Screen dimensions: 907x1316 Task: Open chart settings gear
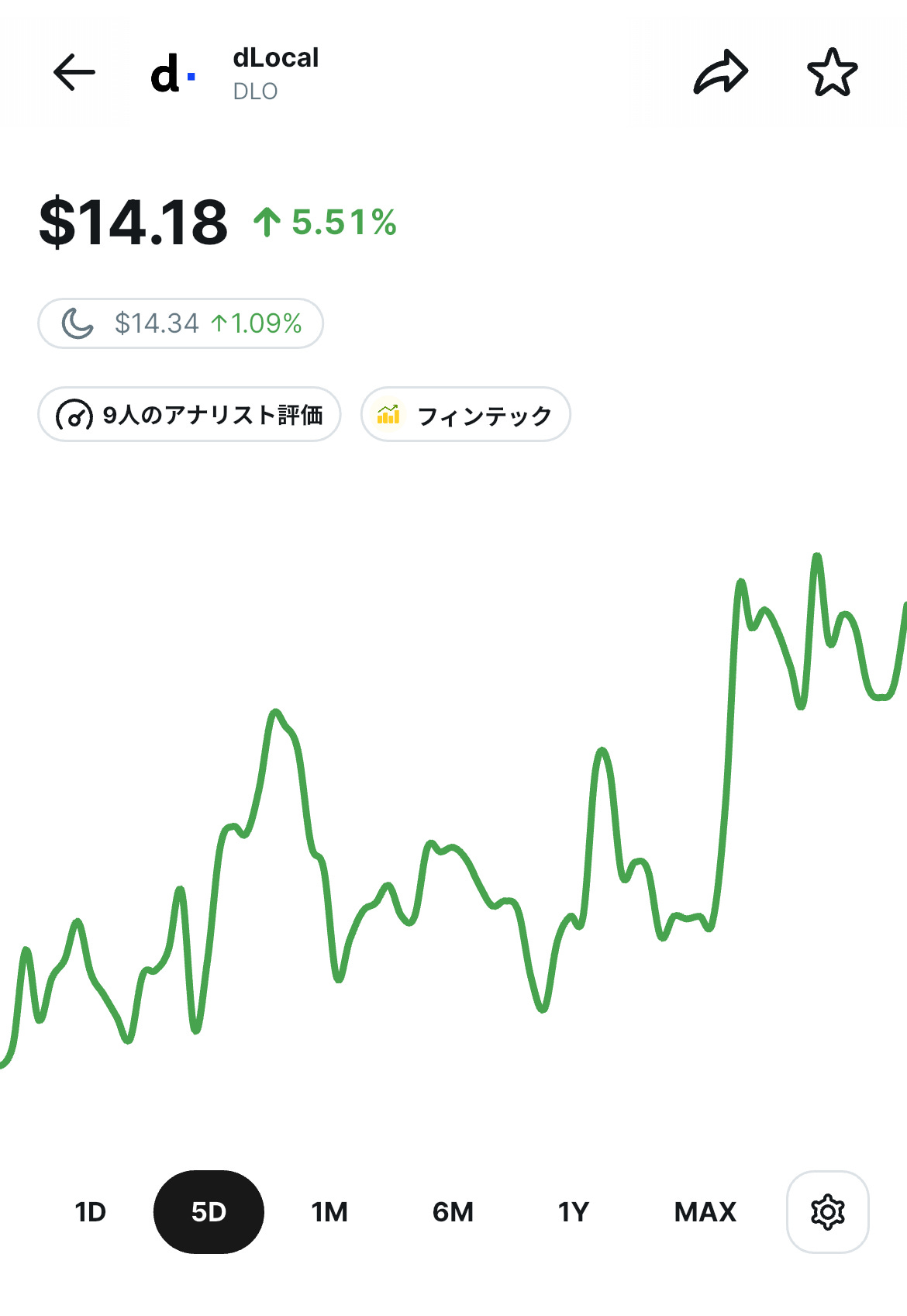pos(827,1211)
